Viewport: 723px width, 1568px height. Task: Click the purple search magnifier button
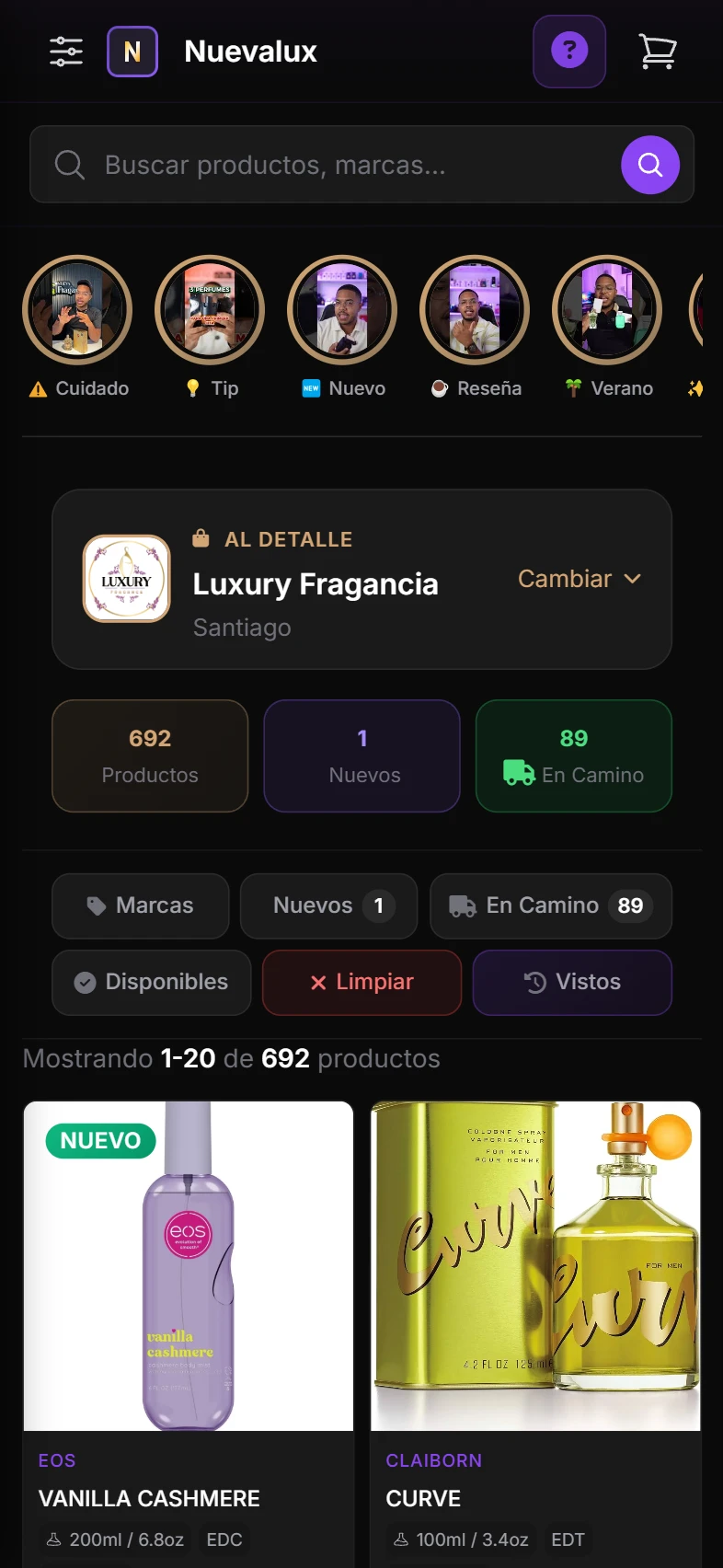point(650,165)
